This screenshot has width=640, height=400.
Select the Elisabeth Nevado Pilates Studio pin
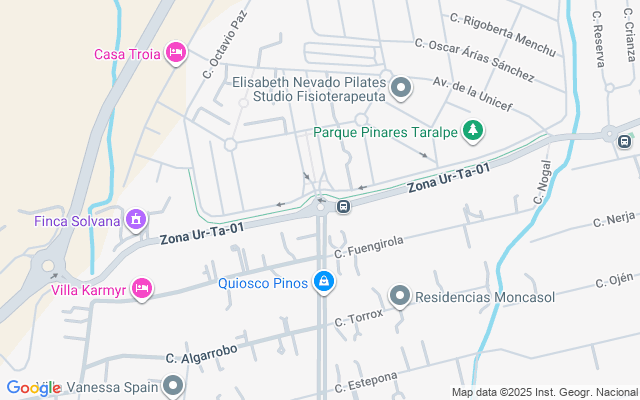point(401,89)
